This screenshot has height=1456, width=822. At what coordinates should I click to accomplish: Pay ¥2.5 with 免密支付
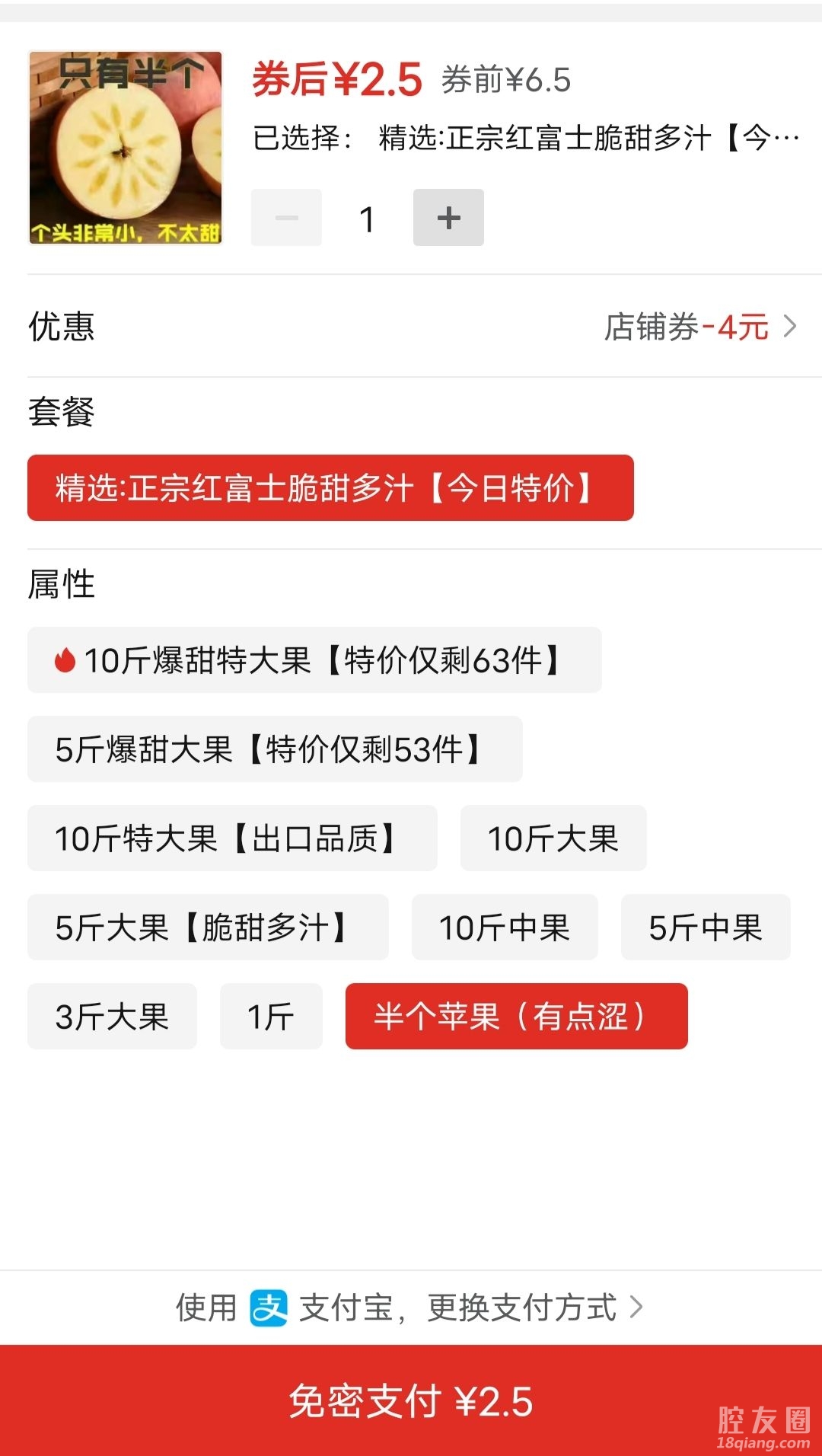[x=411, y=1401]
